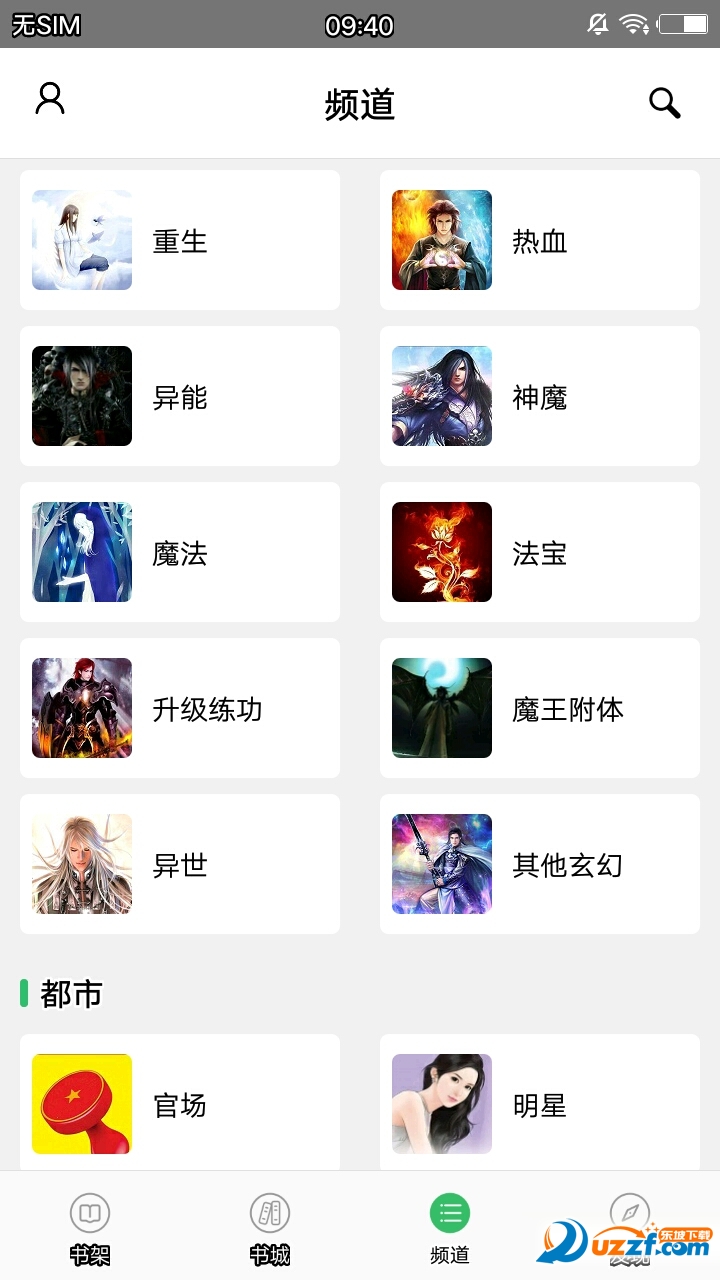
Task: Select the 热血 category
Action: pyautogui.click(x=540, y=240)
